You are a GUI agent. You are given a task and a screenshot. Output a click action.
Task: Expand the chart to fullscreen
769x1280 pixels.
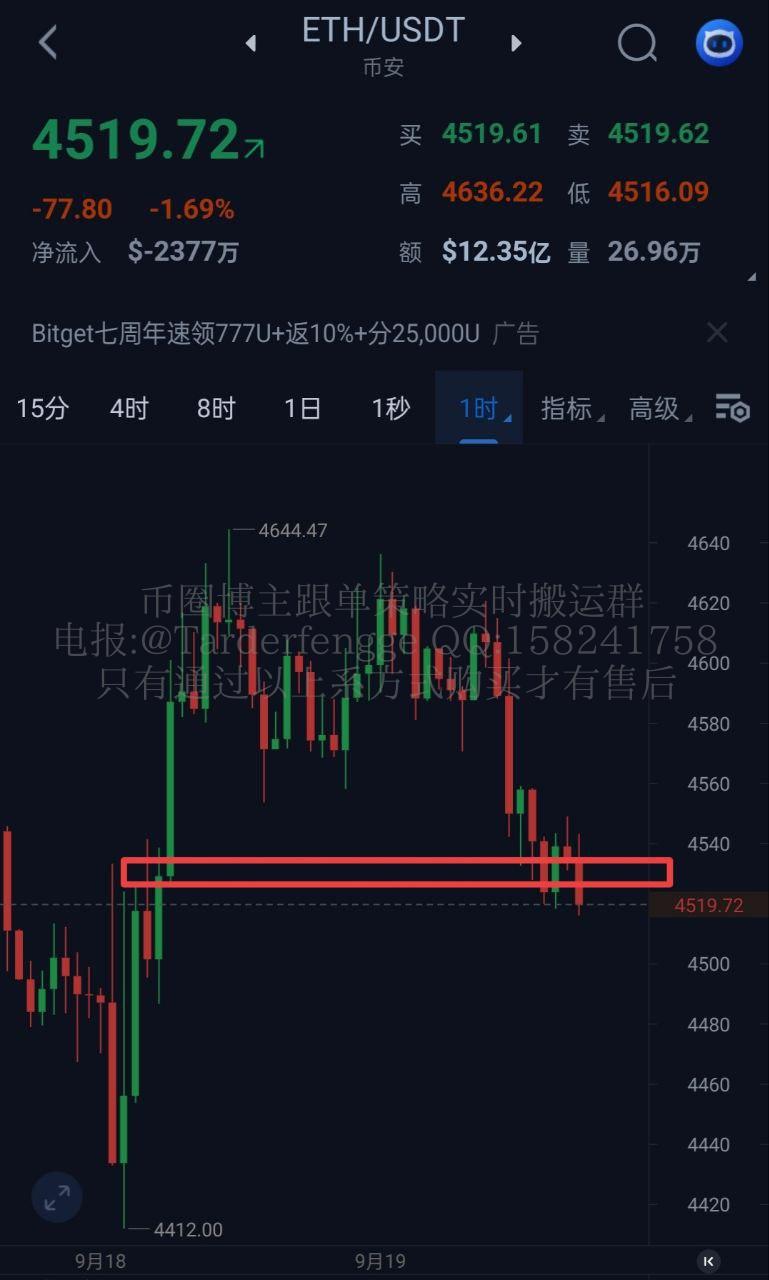(x=57, y=1197)
